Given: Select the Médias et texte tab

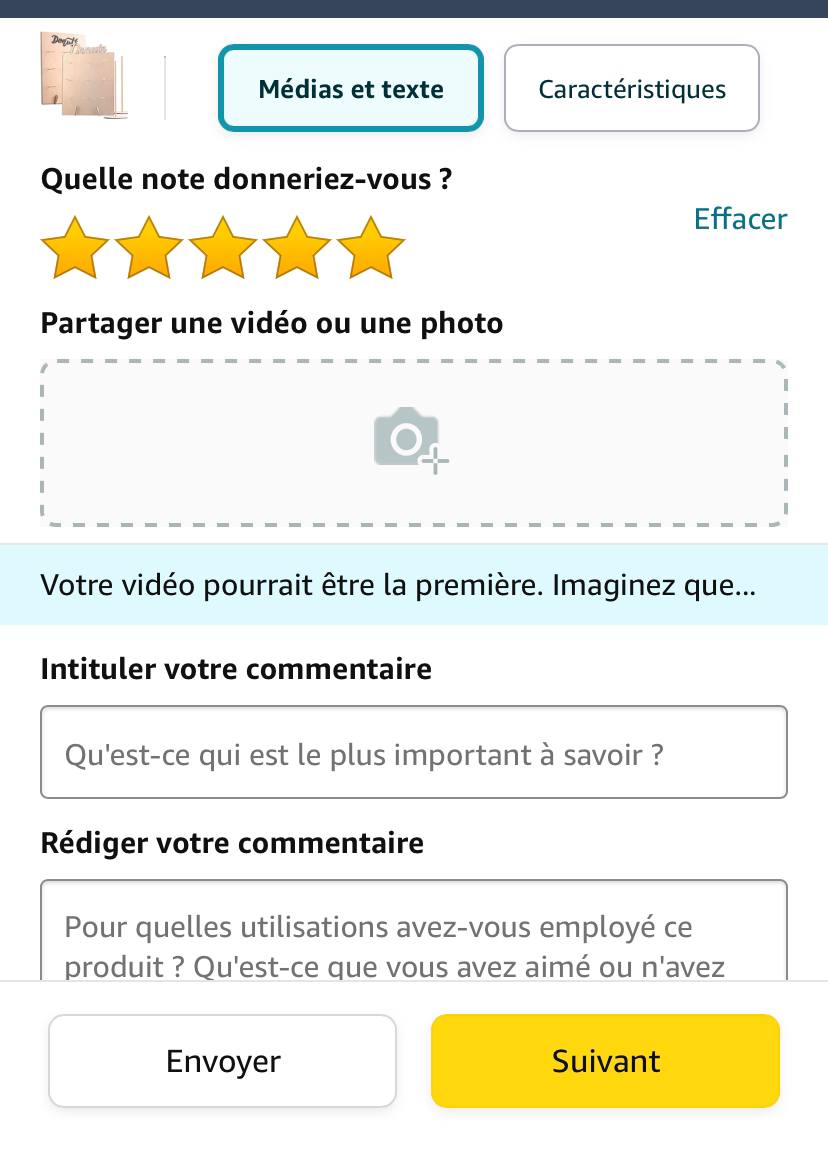Looking at the screenshot, I should [351, 89].
